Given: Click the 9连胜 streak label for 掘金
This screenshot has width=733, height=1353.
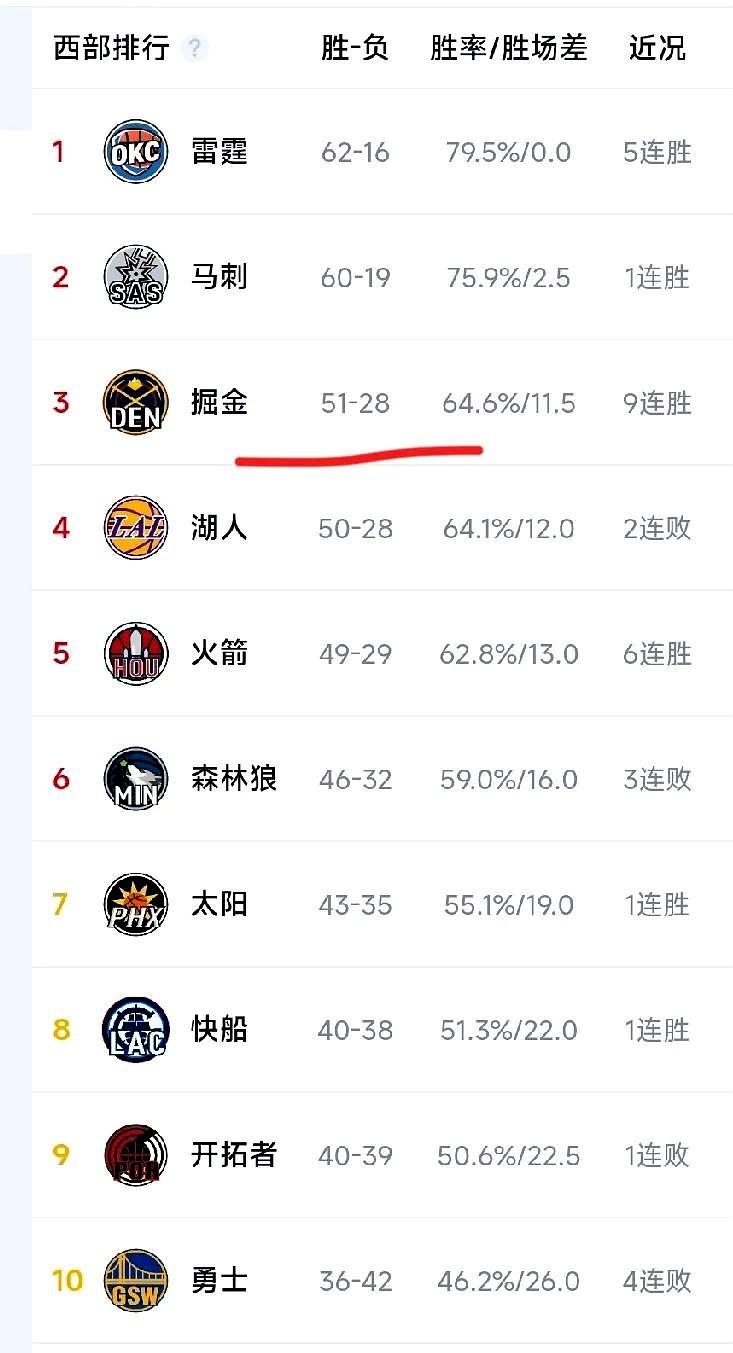Looking at the screenshot, I should (x=656, y=402).
